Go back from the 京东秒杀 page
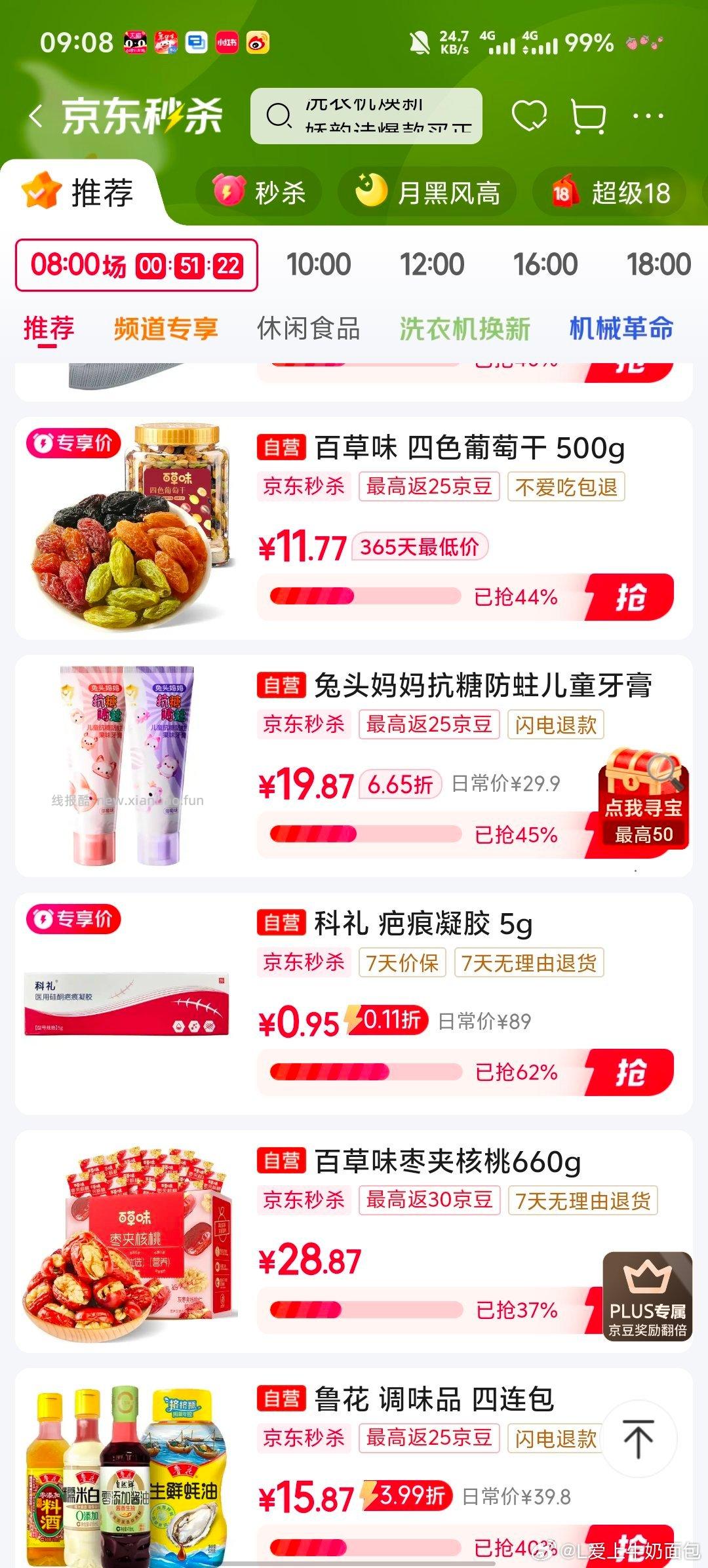The height and width of the screenshot is (1568, 708). [37, 117]
